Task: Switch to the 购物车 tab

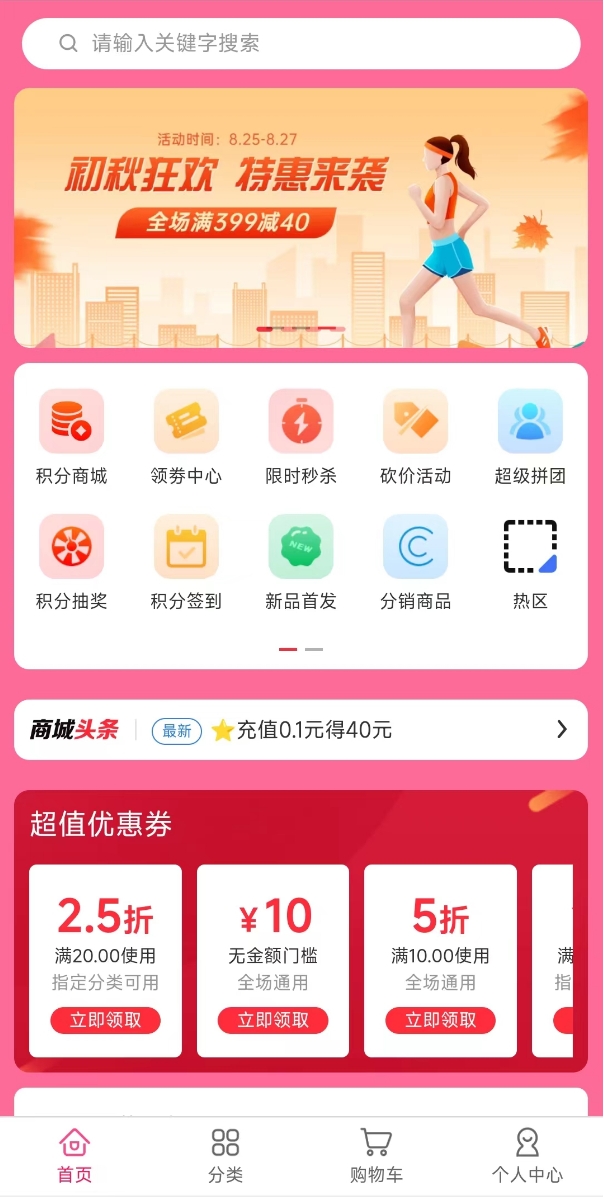Action: [376, 1156]
